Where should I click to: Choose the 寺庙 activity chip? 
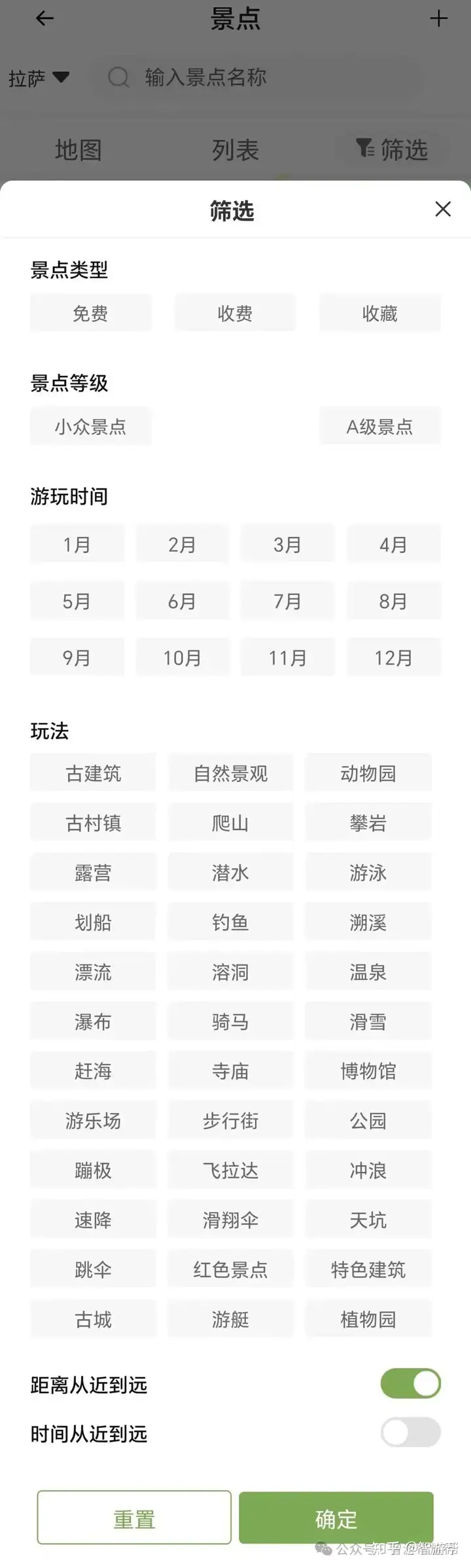tap(230, 1071)
